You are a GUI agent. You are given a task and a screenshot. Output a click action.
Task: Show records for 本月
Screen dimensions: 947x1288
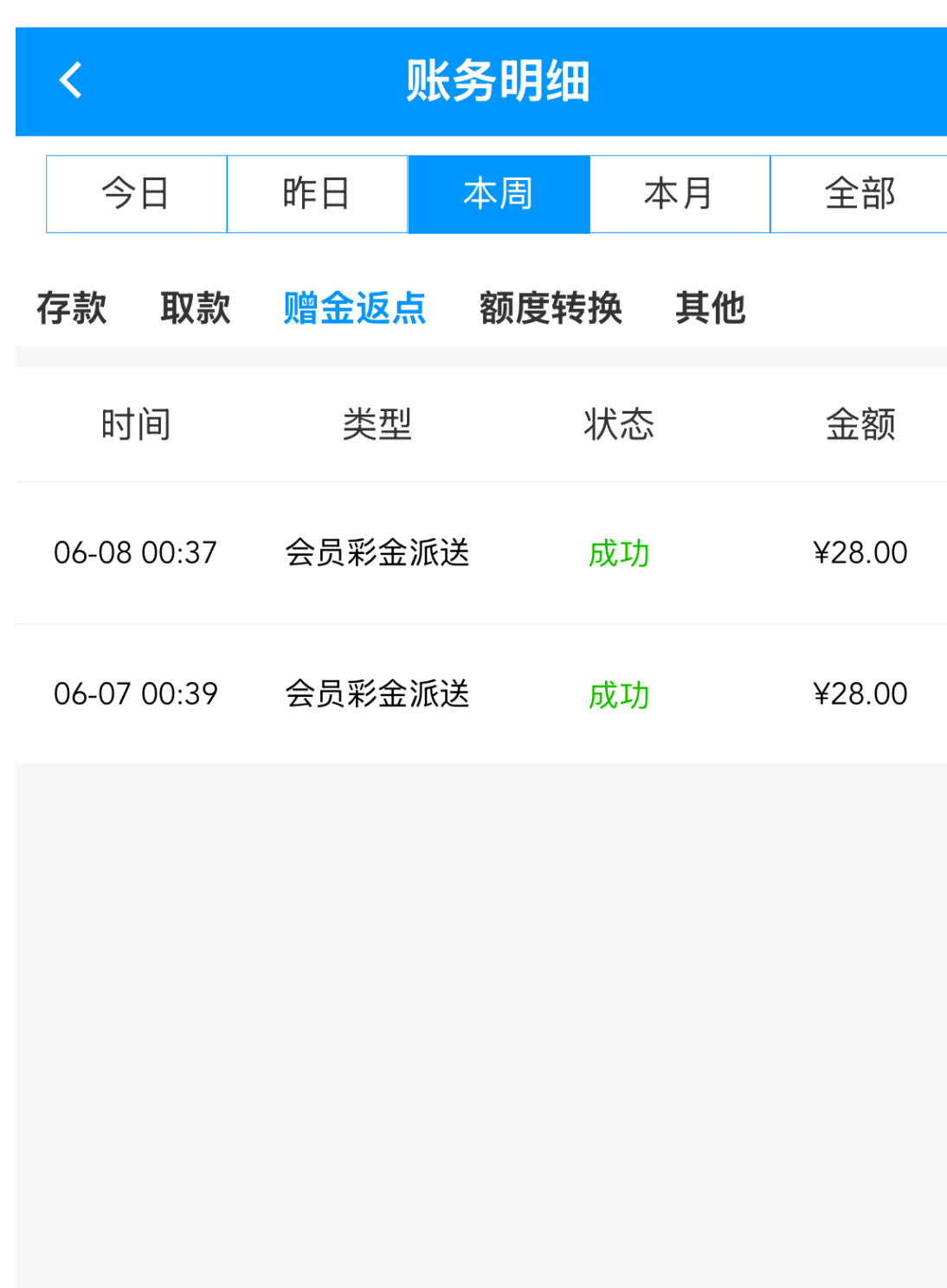(x=680, y=194)
